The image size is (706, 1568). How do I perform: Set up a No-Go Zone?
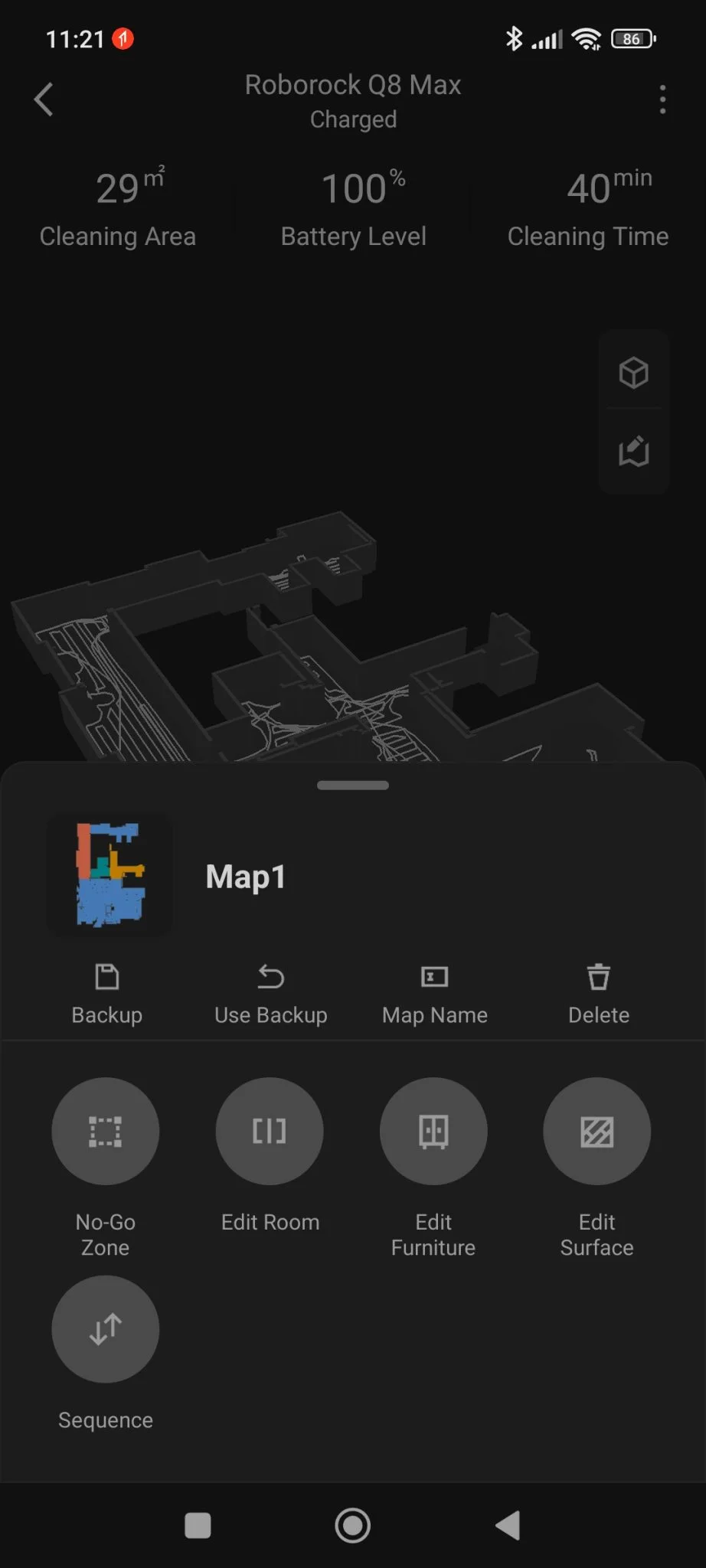106,1131
